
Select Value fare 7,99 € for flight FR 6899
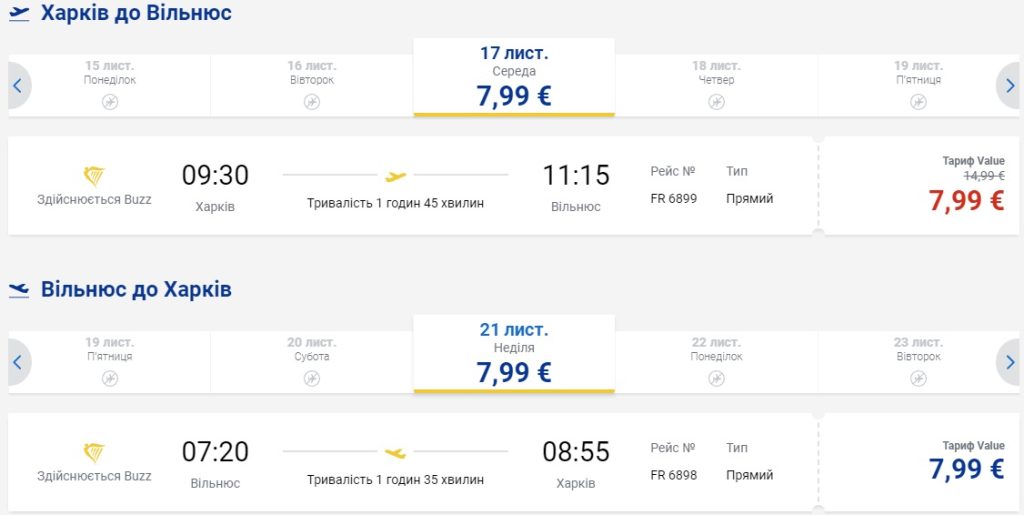965,199
